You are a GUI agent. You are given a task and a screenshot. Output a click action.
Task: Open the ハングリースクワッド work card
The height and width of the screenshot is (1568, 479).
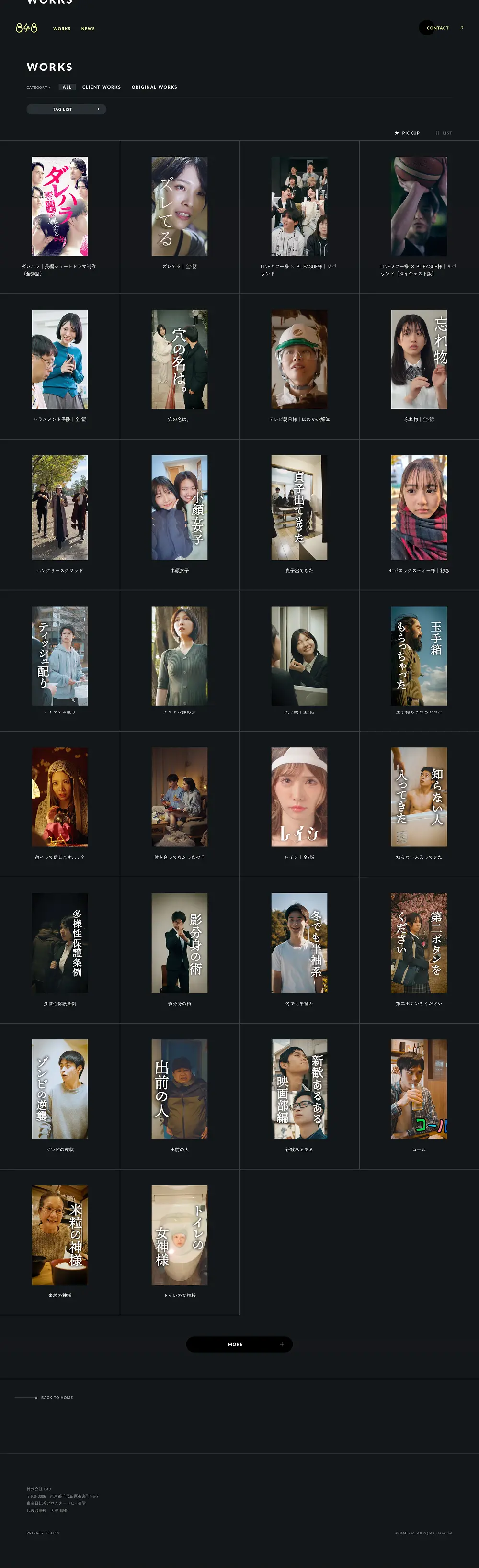[x=60, y=508]
